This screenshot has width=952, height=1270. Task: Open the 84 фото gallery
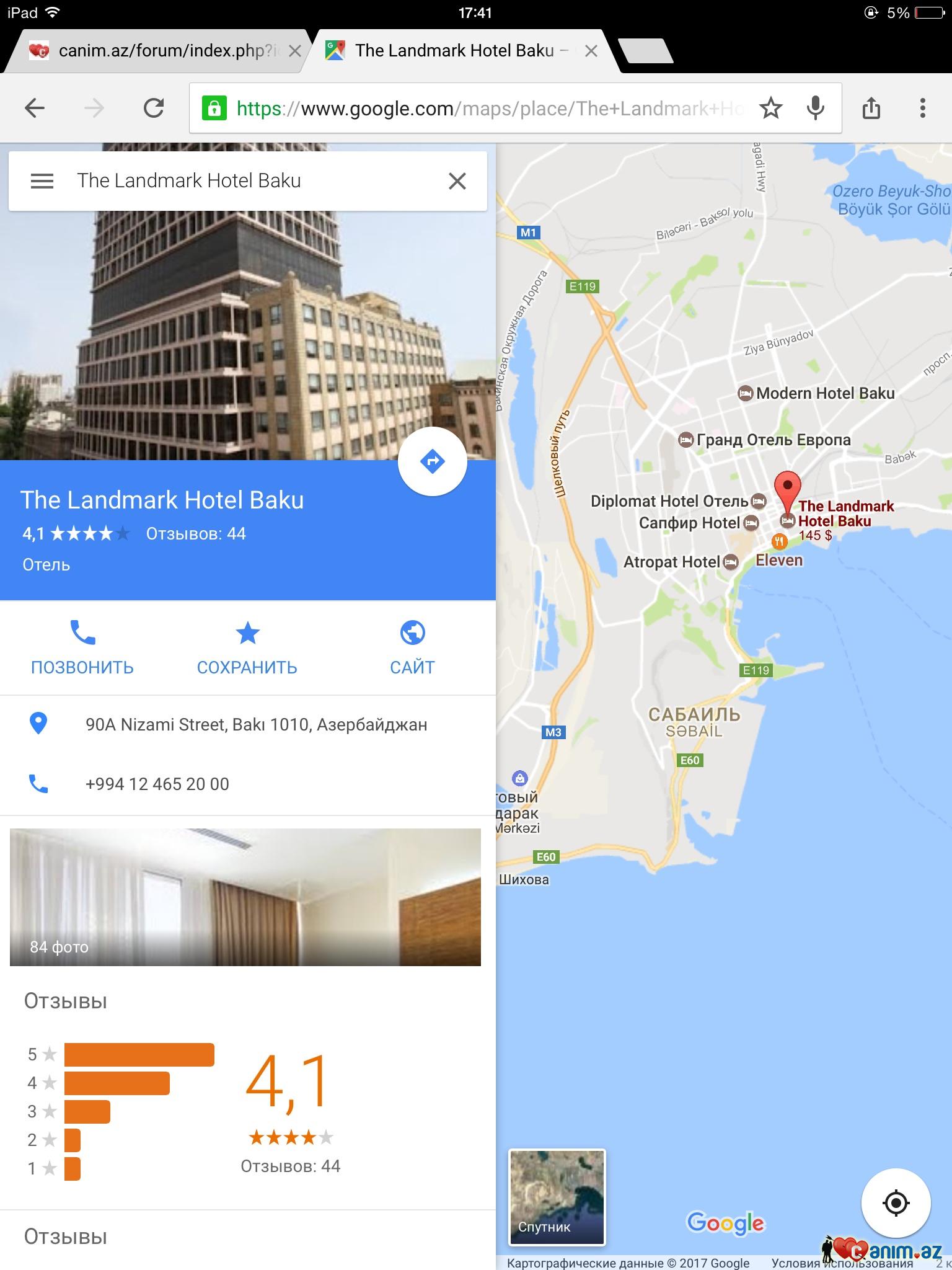click(x=245, y=897)
